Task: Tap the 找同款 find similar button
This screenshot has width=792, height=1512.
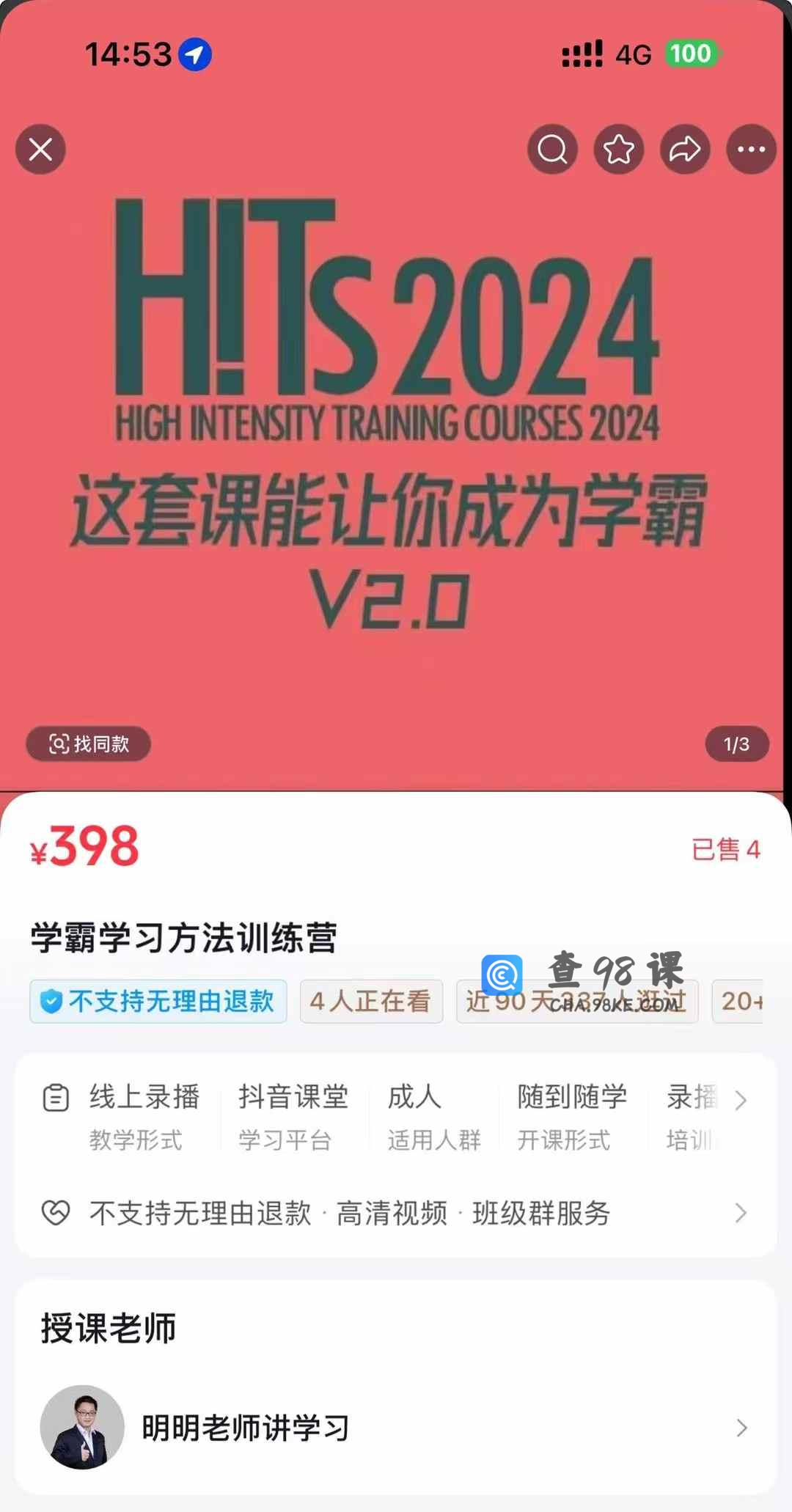Action: point(89,744)
